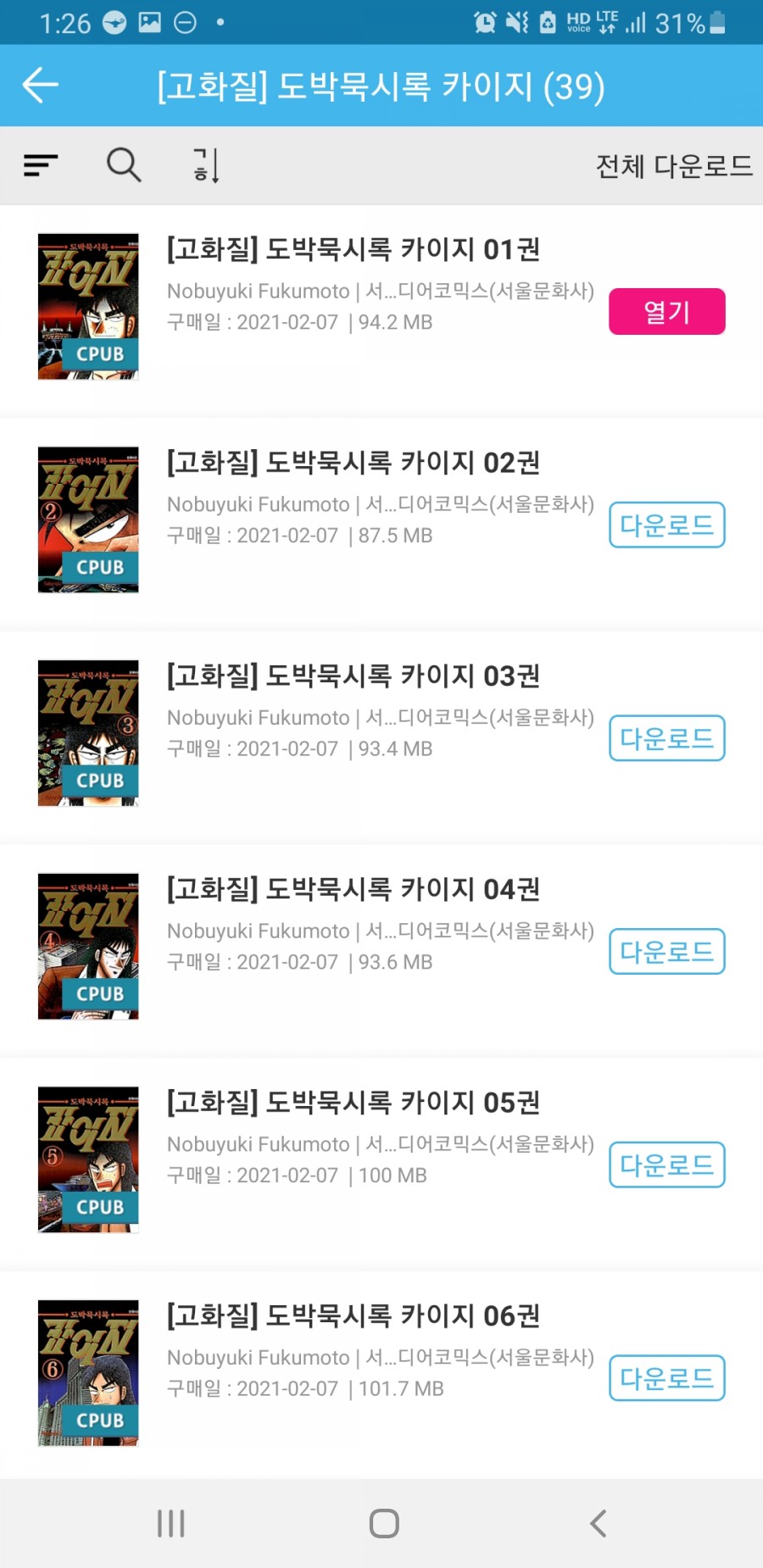Download 카이지 03권
Screen dimensions: 763x1568
(666, 739)
